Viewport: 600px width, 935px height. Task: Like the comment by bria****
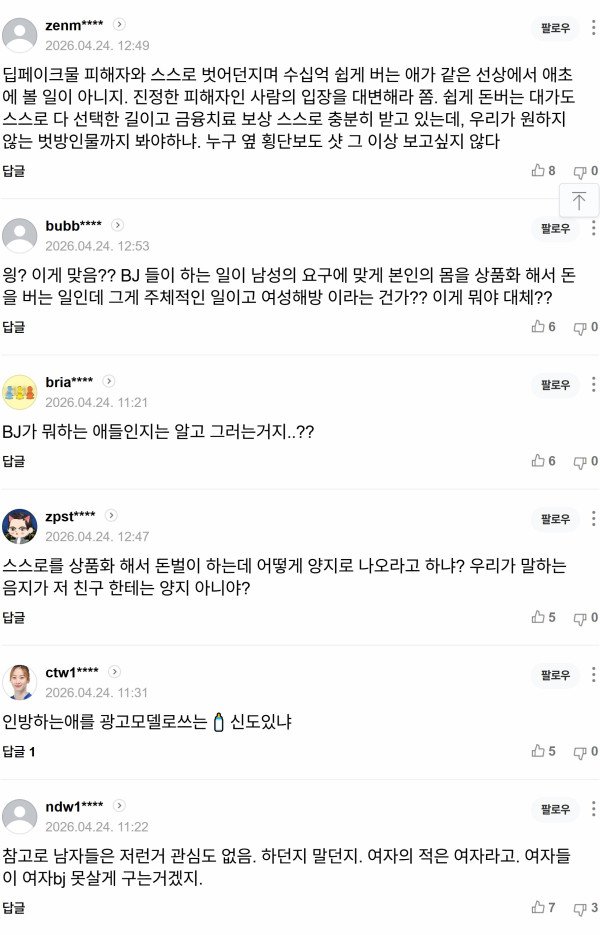(539, 461)
